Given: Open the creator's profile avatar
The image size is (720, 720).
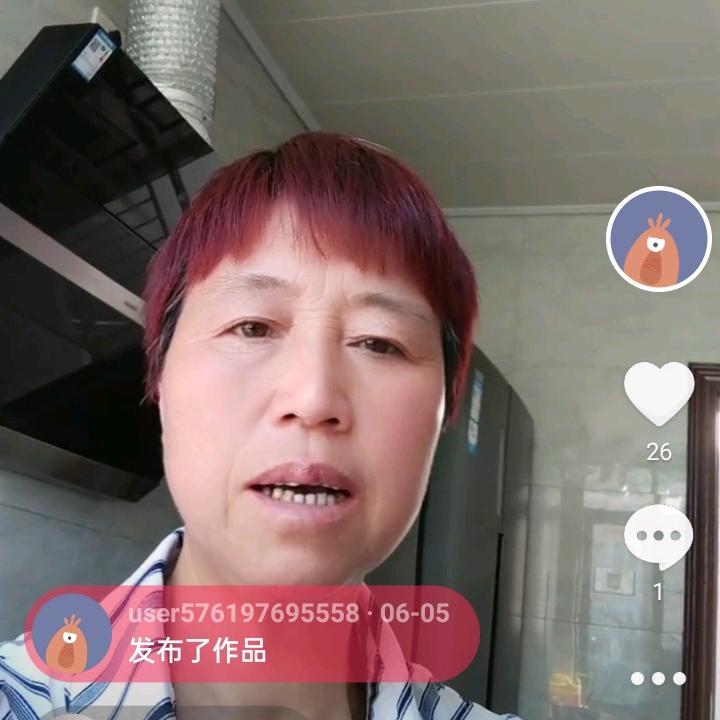Looking at the screenshot, I should [x=658, y=239].
